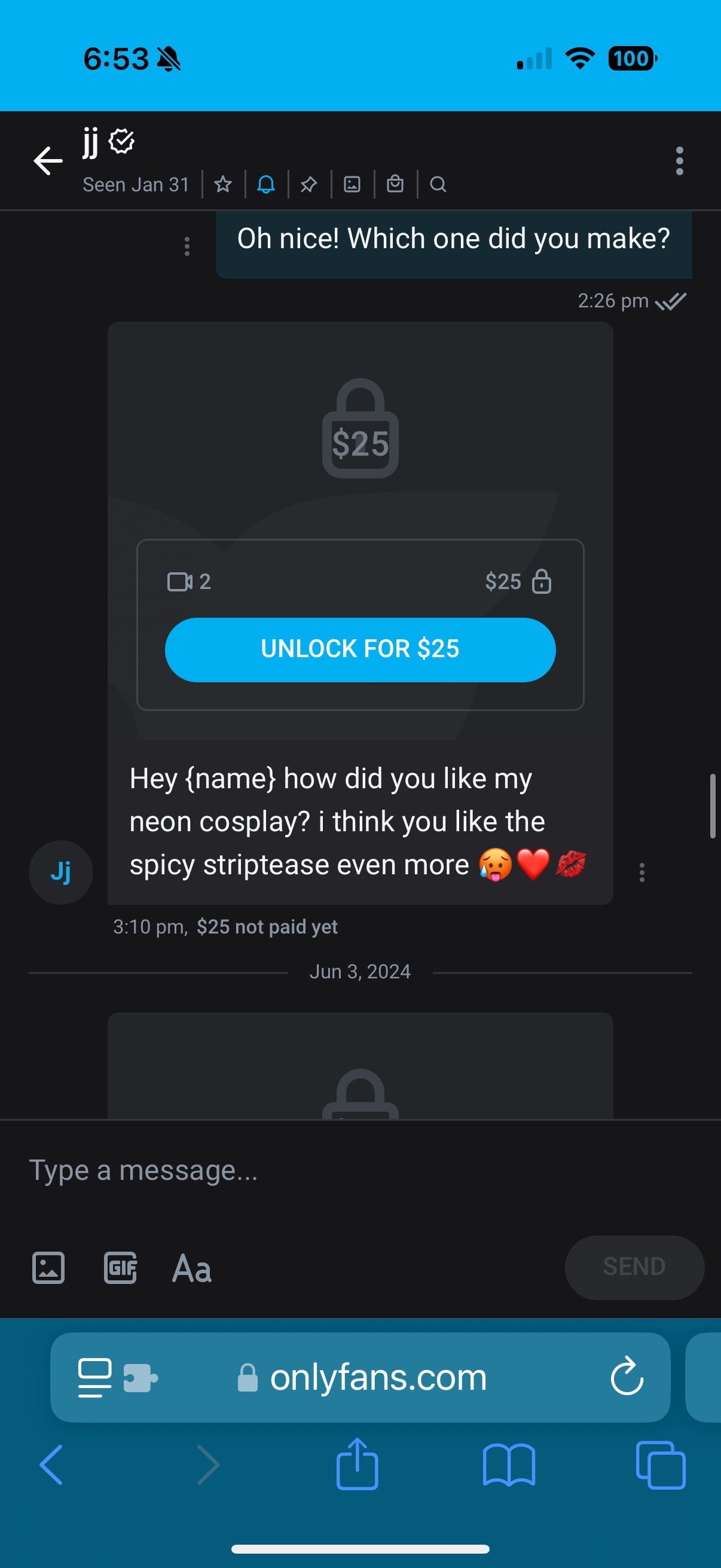Viewport: 721px width, 1568px height.
Task: Open the conversation options kebab menu
Action: point(679,160)
